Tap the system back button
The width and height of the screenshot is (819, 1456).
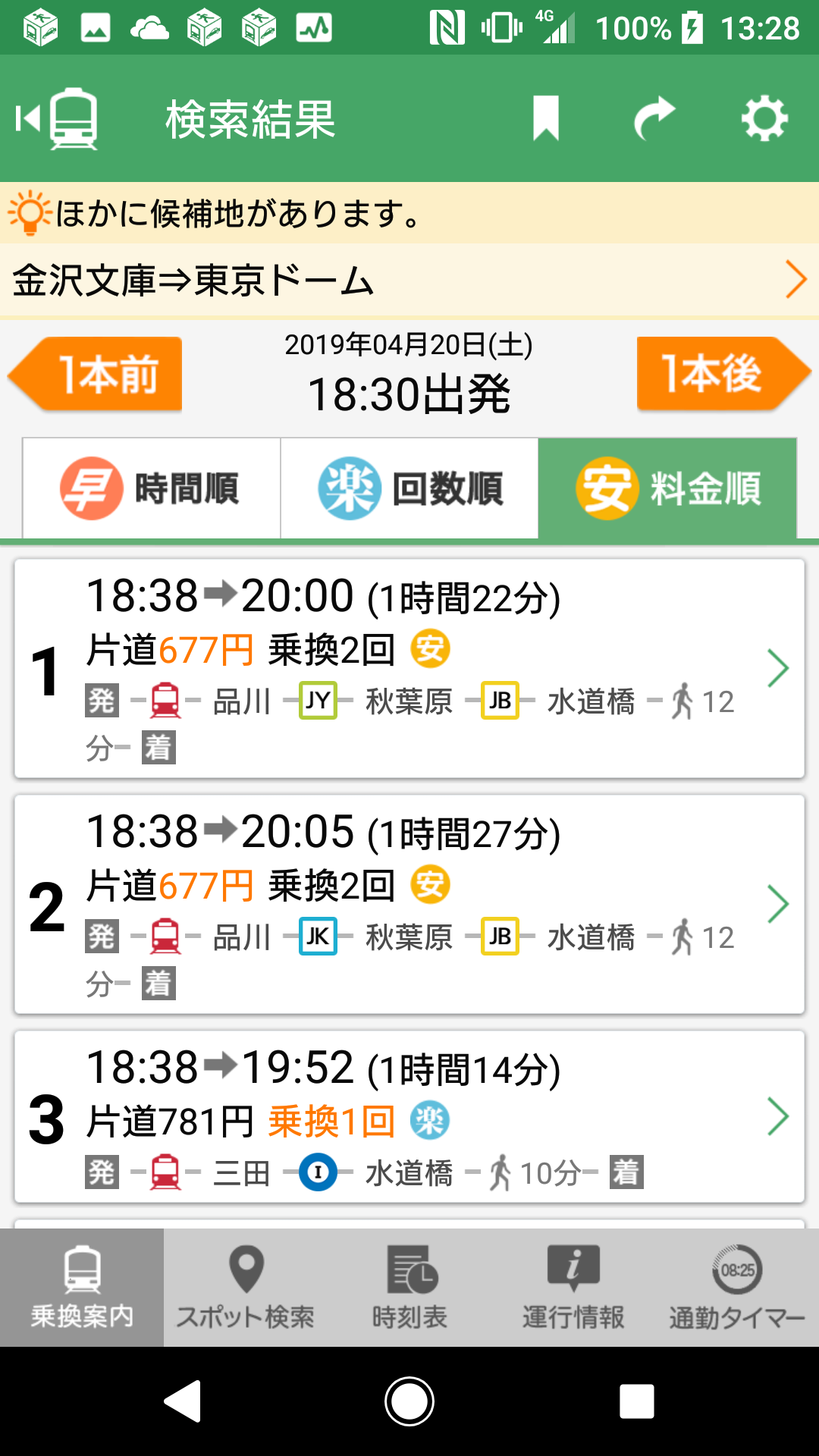[182, 1401]
